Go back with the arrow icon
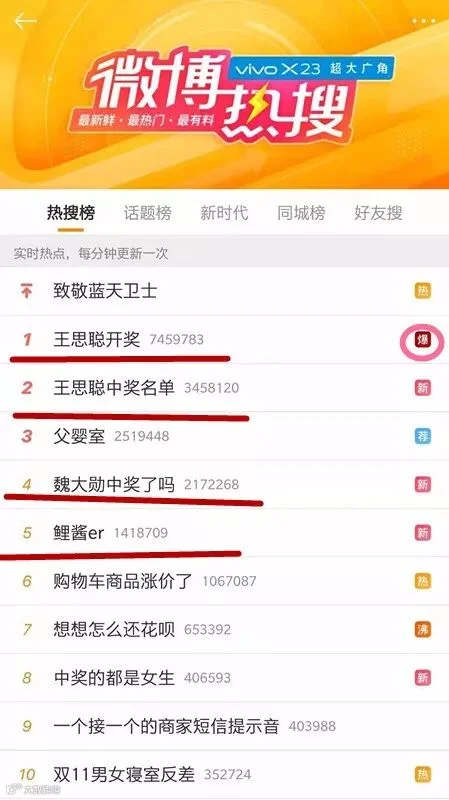Viewport: 449px width, 800px height. [x=25, y=21]
